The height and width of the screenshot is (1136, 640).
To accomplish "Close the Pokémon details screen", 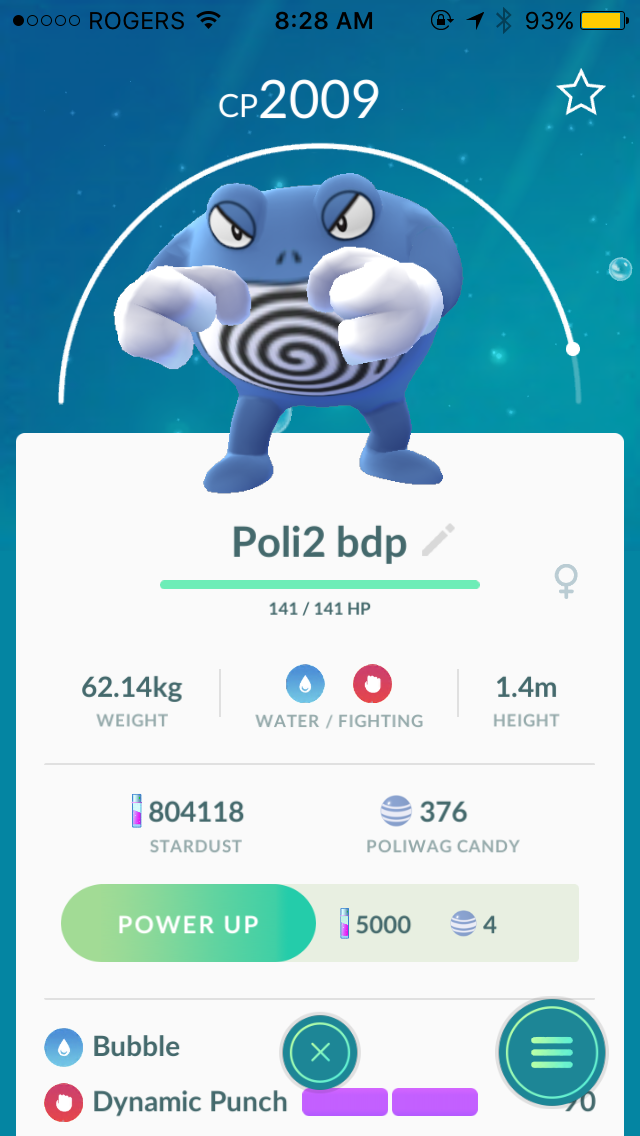I will (320, 1052).
